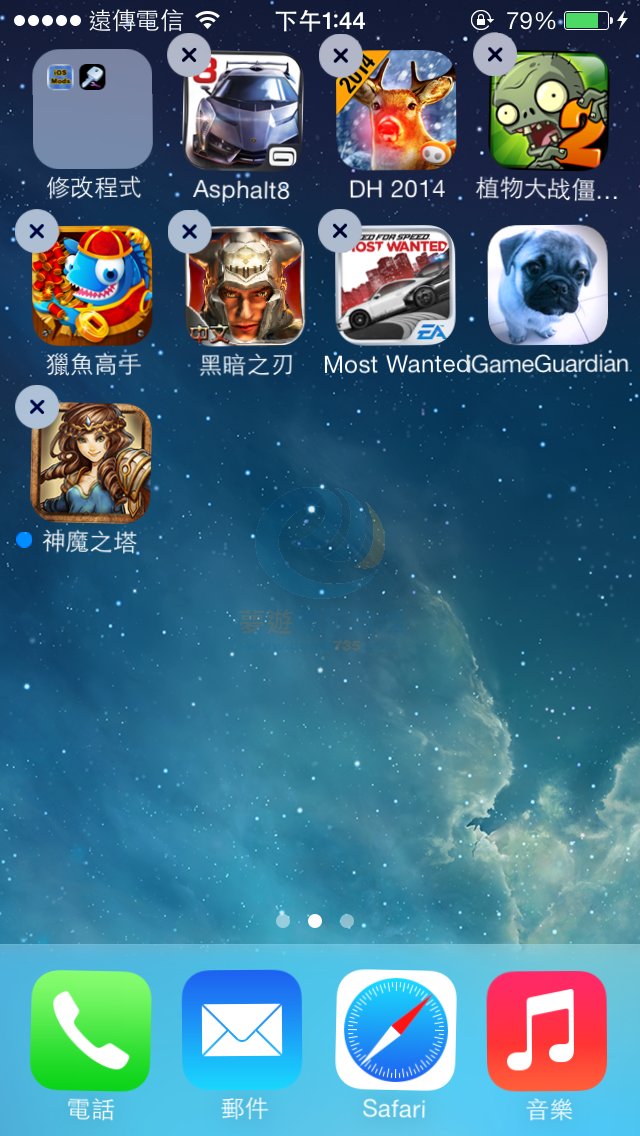Launch the 獵魚高手 game

92,286
